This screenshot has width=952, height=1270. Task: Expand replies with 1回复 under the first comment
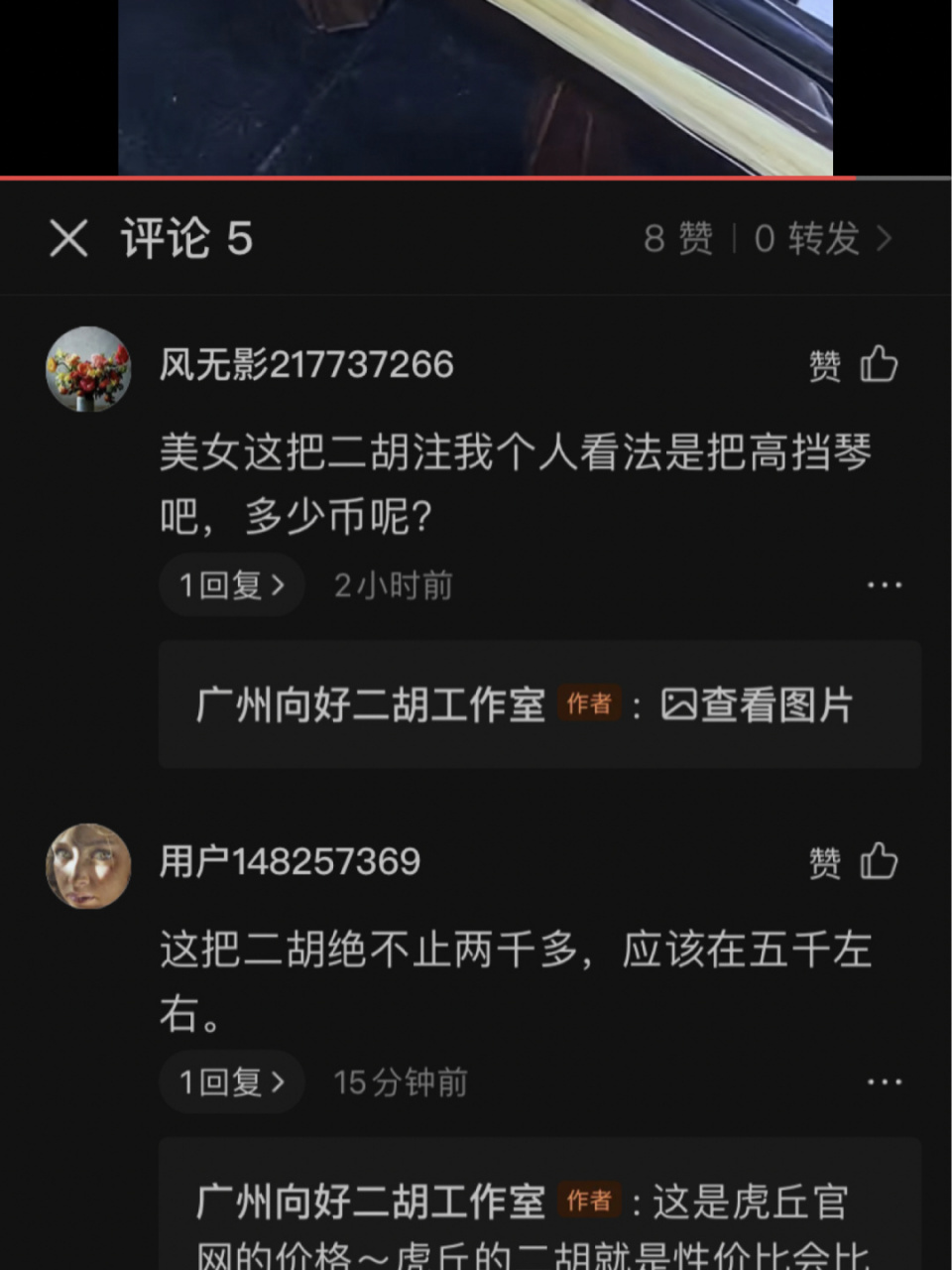pos(231,585)
